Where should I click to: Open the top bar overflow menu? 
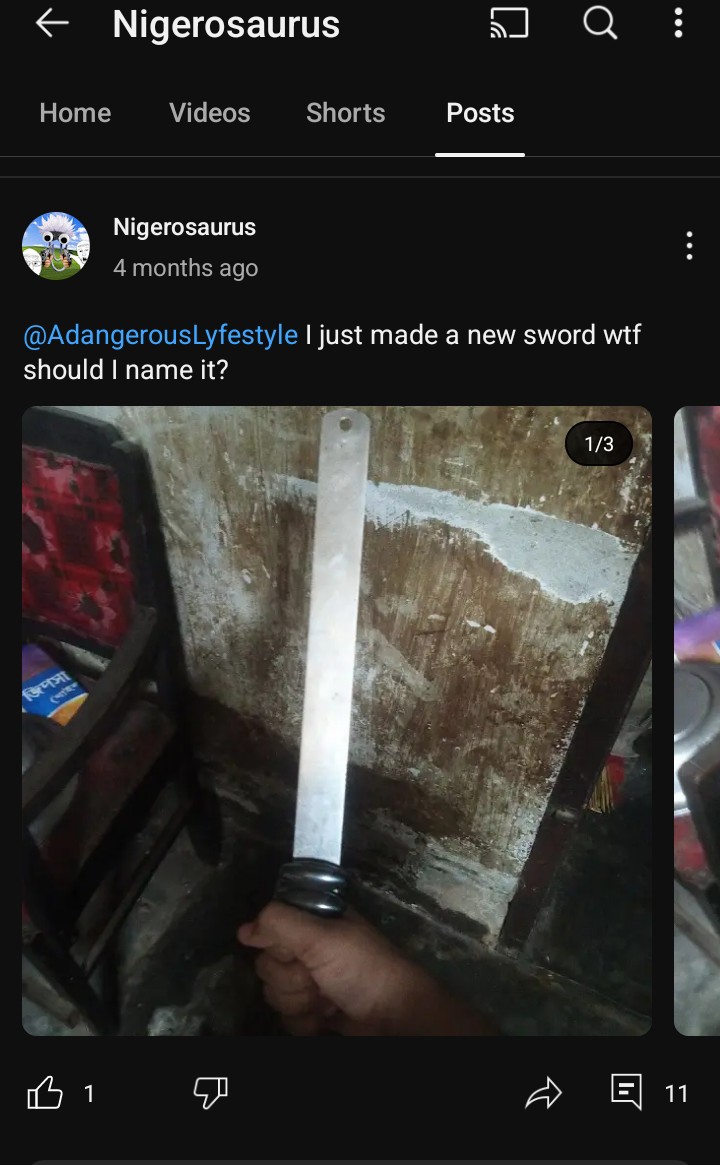coord(678,24)
